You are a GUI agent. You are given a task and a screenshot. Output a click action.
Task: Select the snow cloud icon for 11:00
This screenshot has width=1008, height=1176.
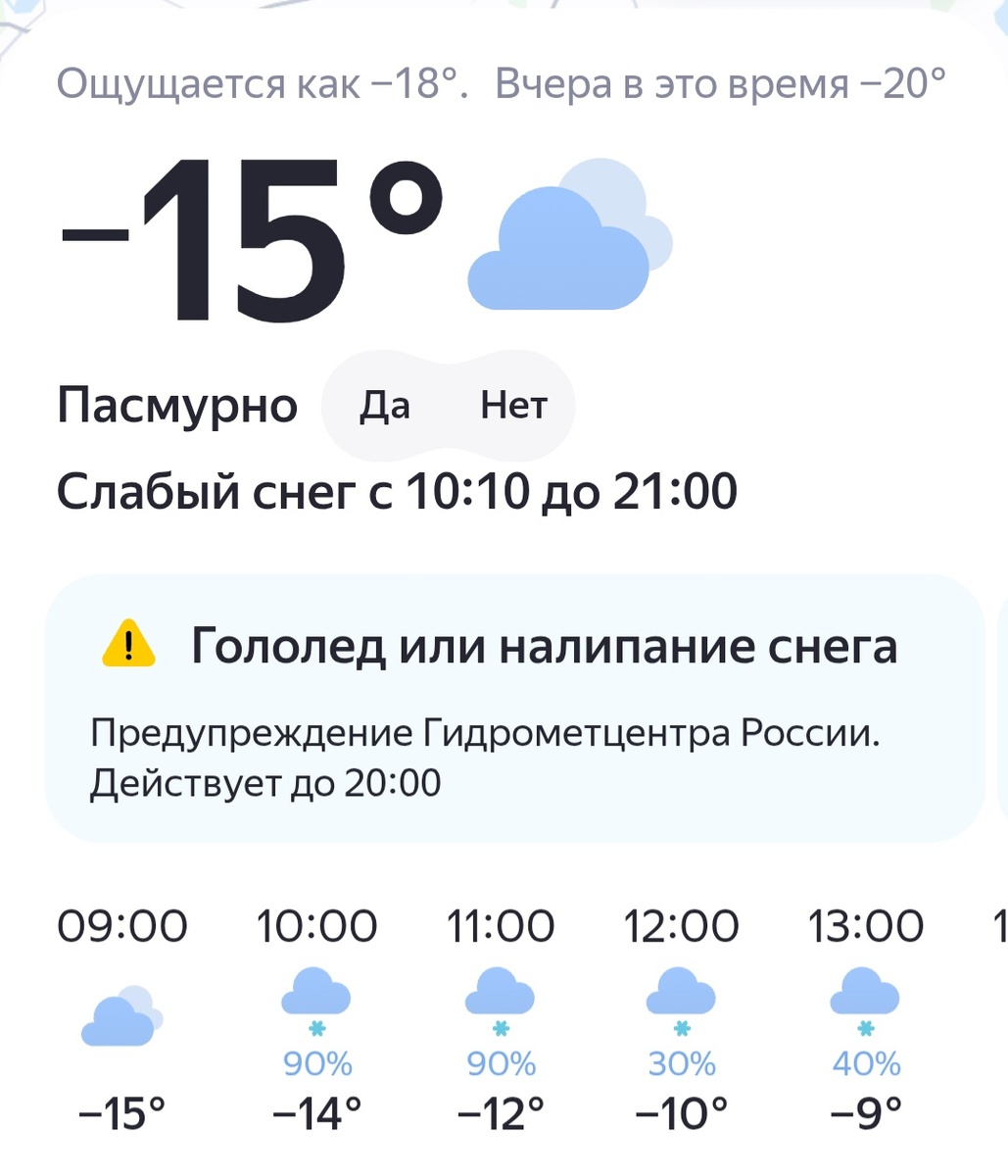[x=501, y=993]
